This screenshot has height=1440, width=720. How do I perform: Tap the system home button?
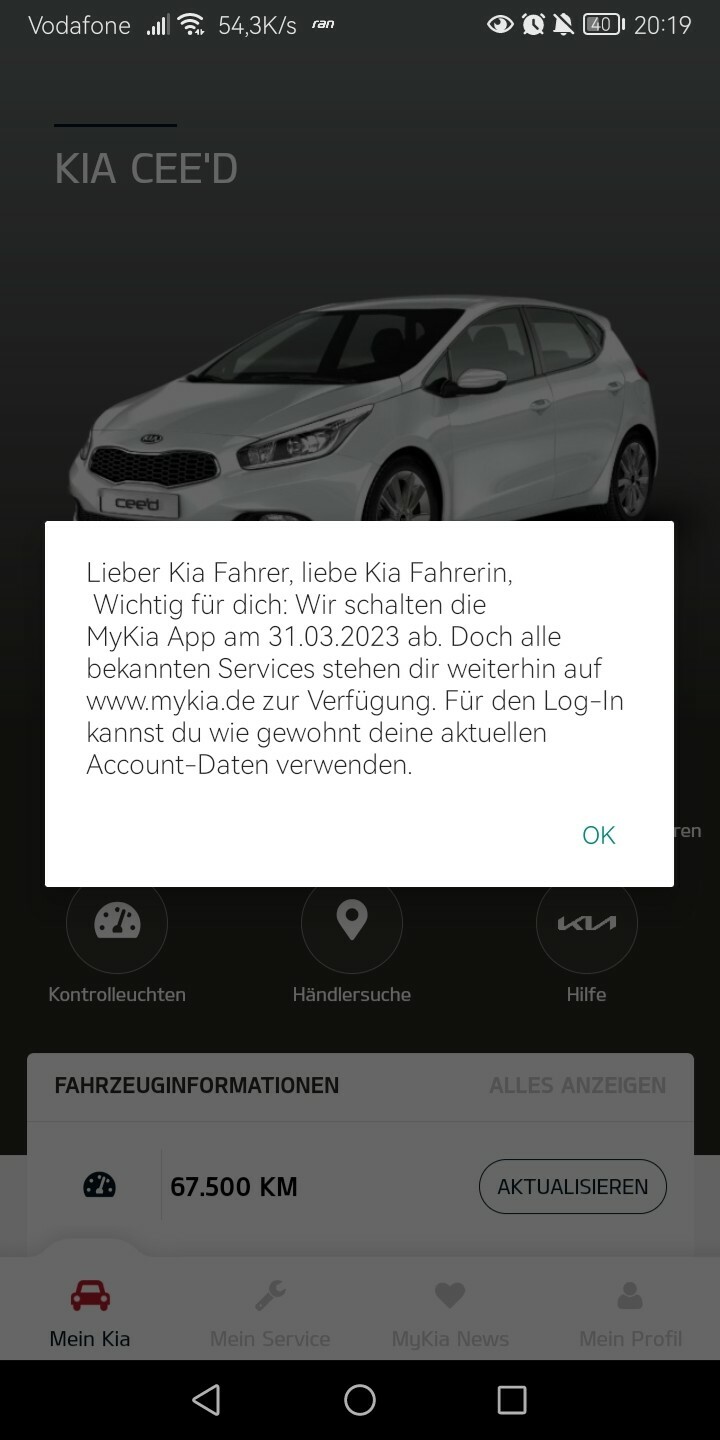click(360, 1400)
